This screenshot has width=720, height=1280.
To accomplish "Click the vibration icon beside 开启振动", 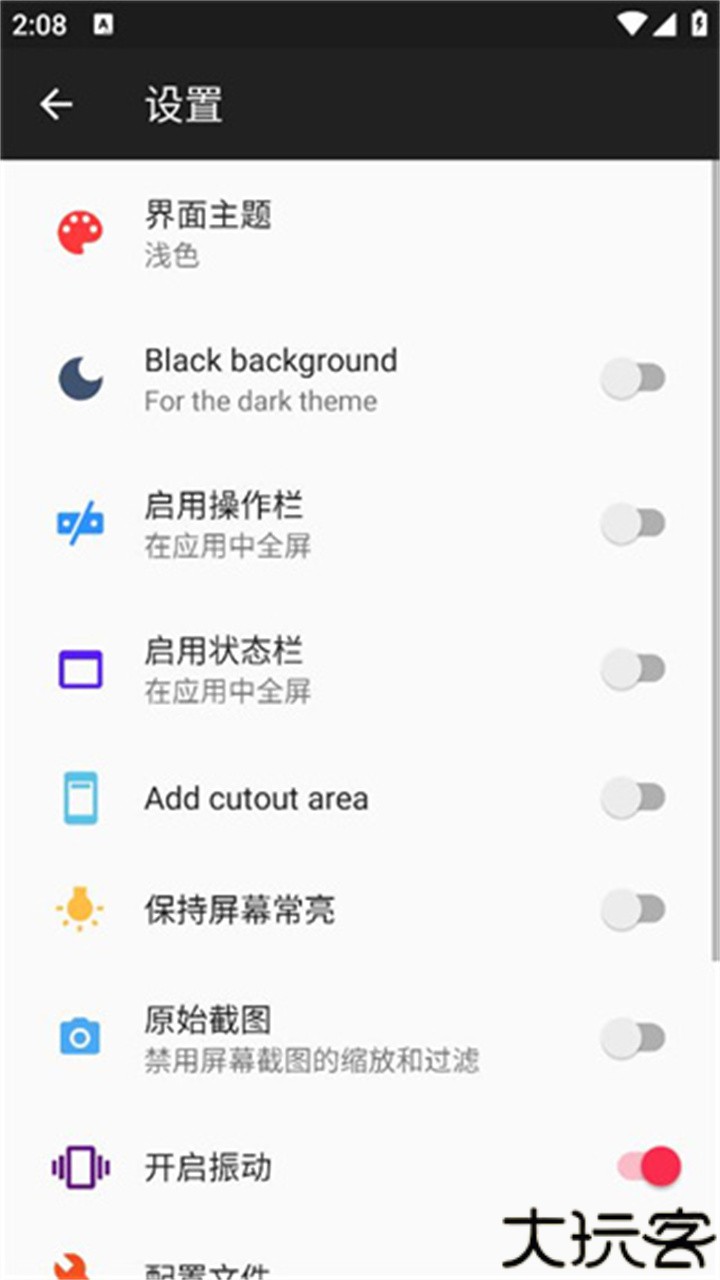I will (79, 1166).
